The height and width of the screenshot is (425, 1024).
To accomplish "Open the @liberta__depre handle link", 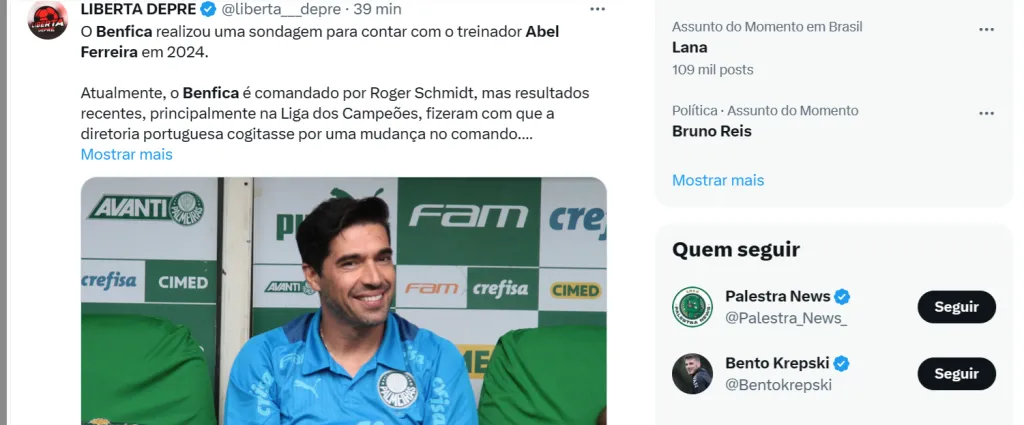I will (x=282, y=9).
